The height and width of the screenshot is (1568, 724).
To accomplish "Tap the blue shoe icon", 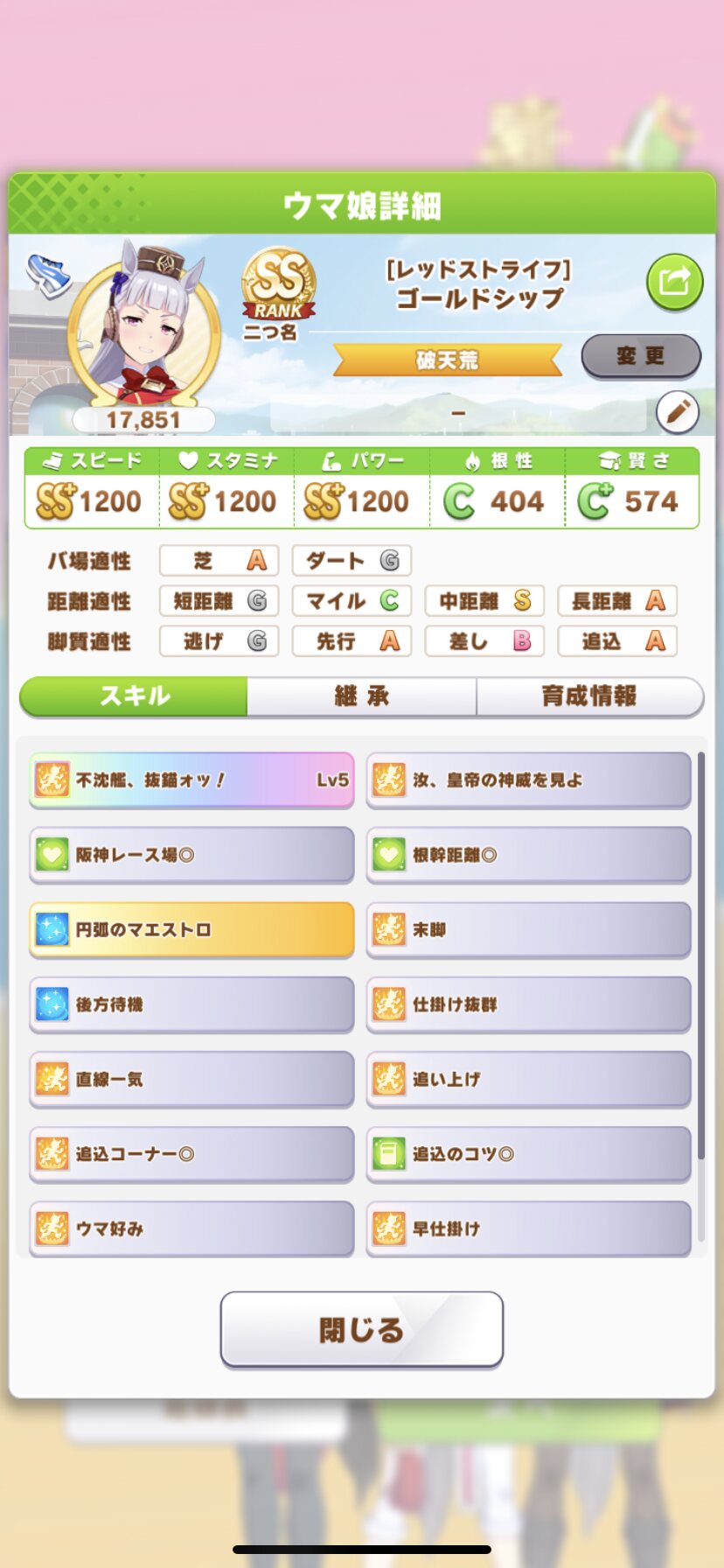I will click(x=48, y=275).
